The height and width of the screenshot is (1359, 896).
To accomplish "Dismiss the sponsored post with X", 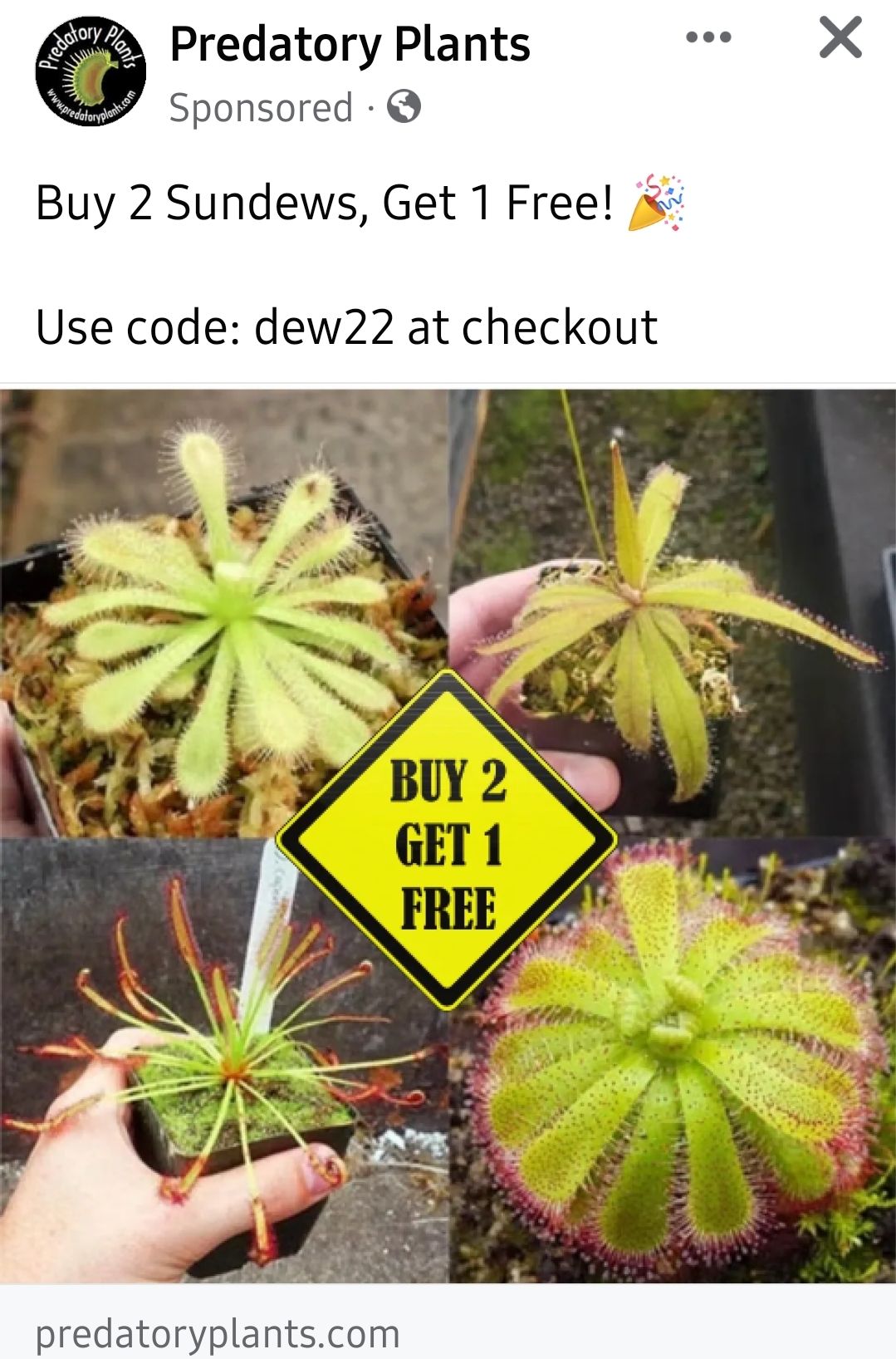I will pyautogui.click(x=840, y=38).
